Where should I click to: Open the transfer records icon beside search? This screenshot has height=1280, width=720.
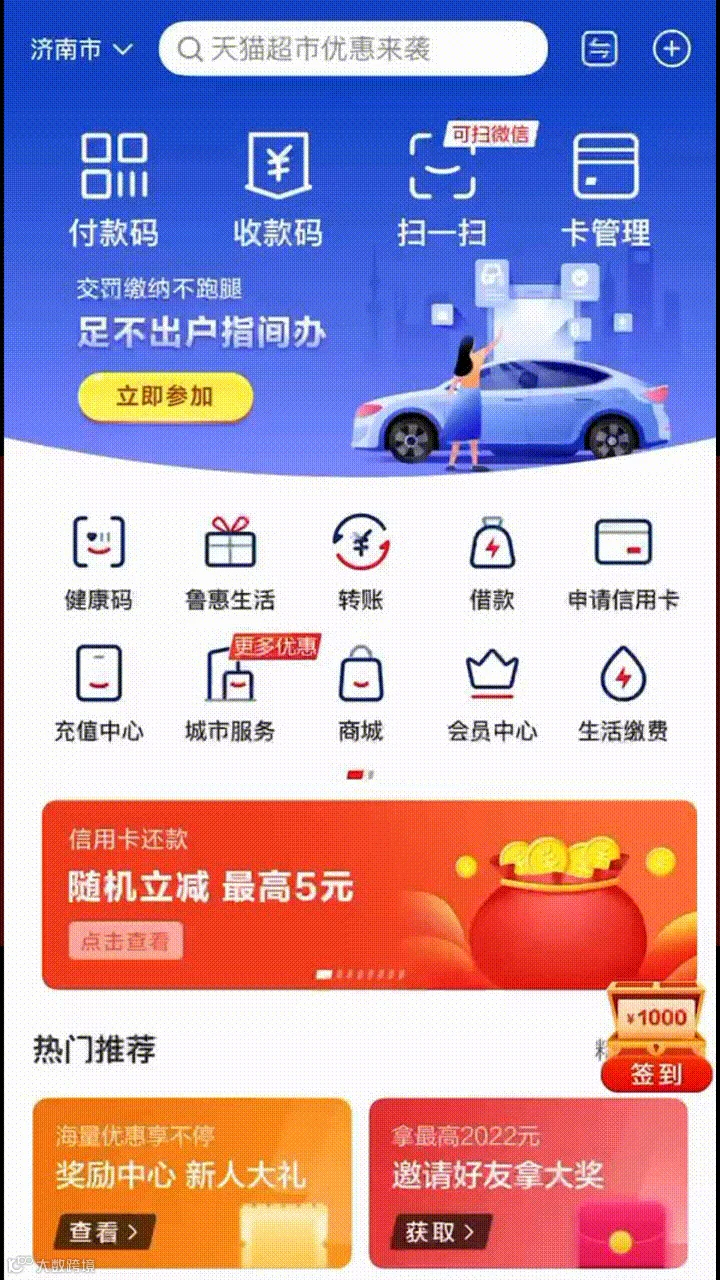point(599,48)
